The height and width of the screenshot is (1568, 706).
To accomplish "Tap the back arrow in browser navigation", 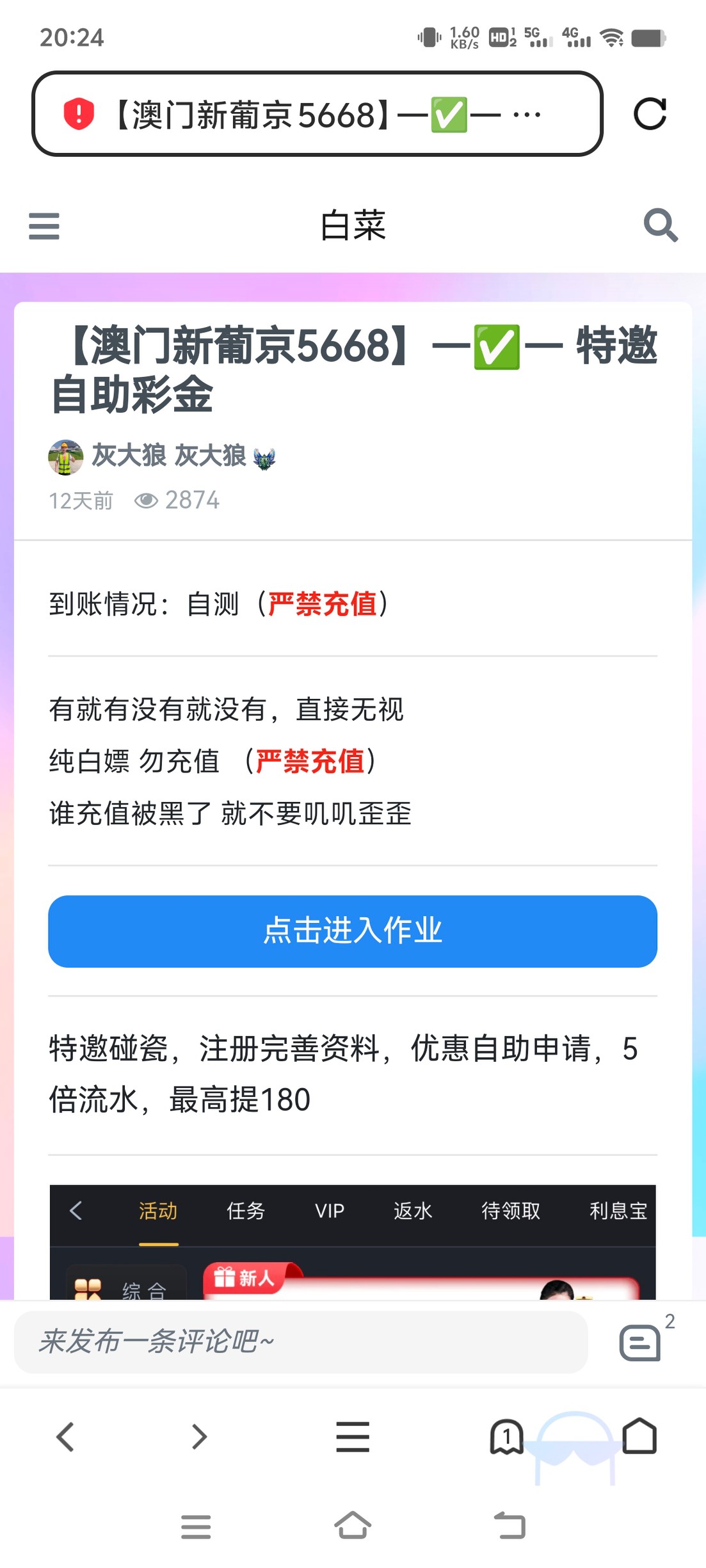I will pyautogui.click(x=65, y=1436).
